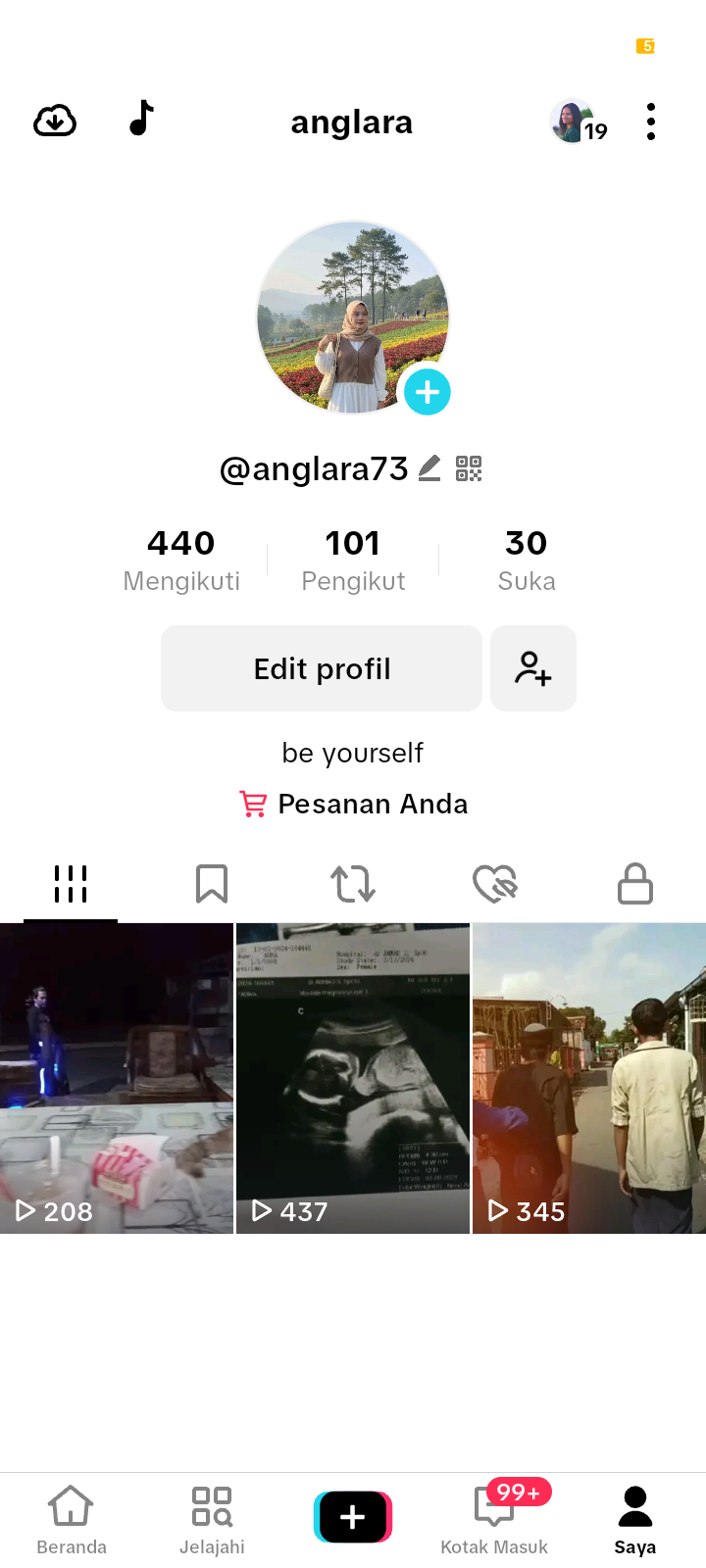Play the video with 437 views

pos(353,1078)
